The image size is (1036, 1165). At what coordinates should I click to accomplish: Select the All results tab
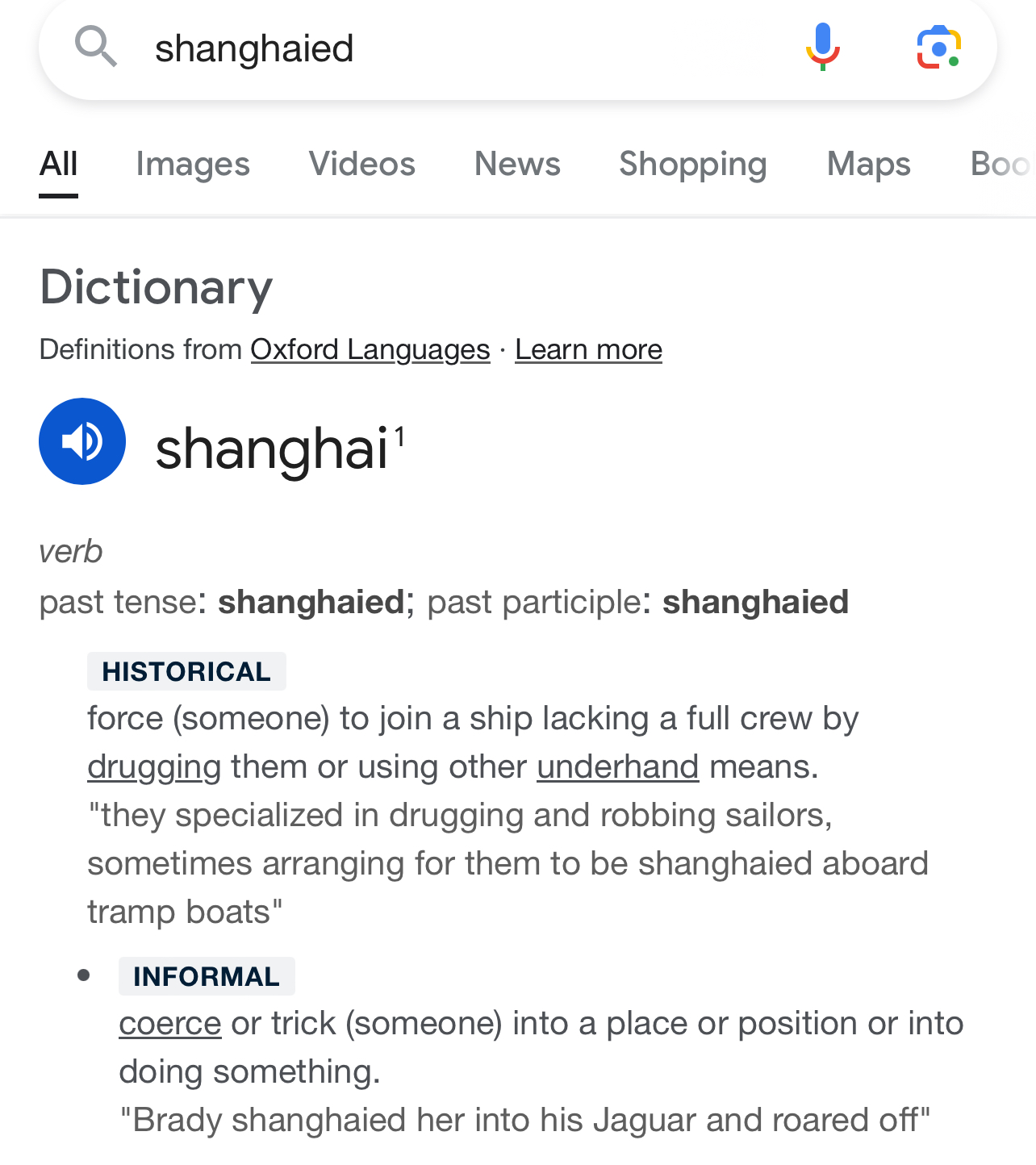(58, 164)
